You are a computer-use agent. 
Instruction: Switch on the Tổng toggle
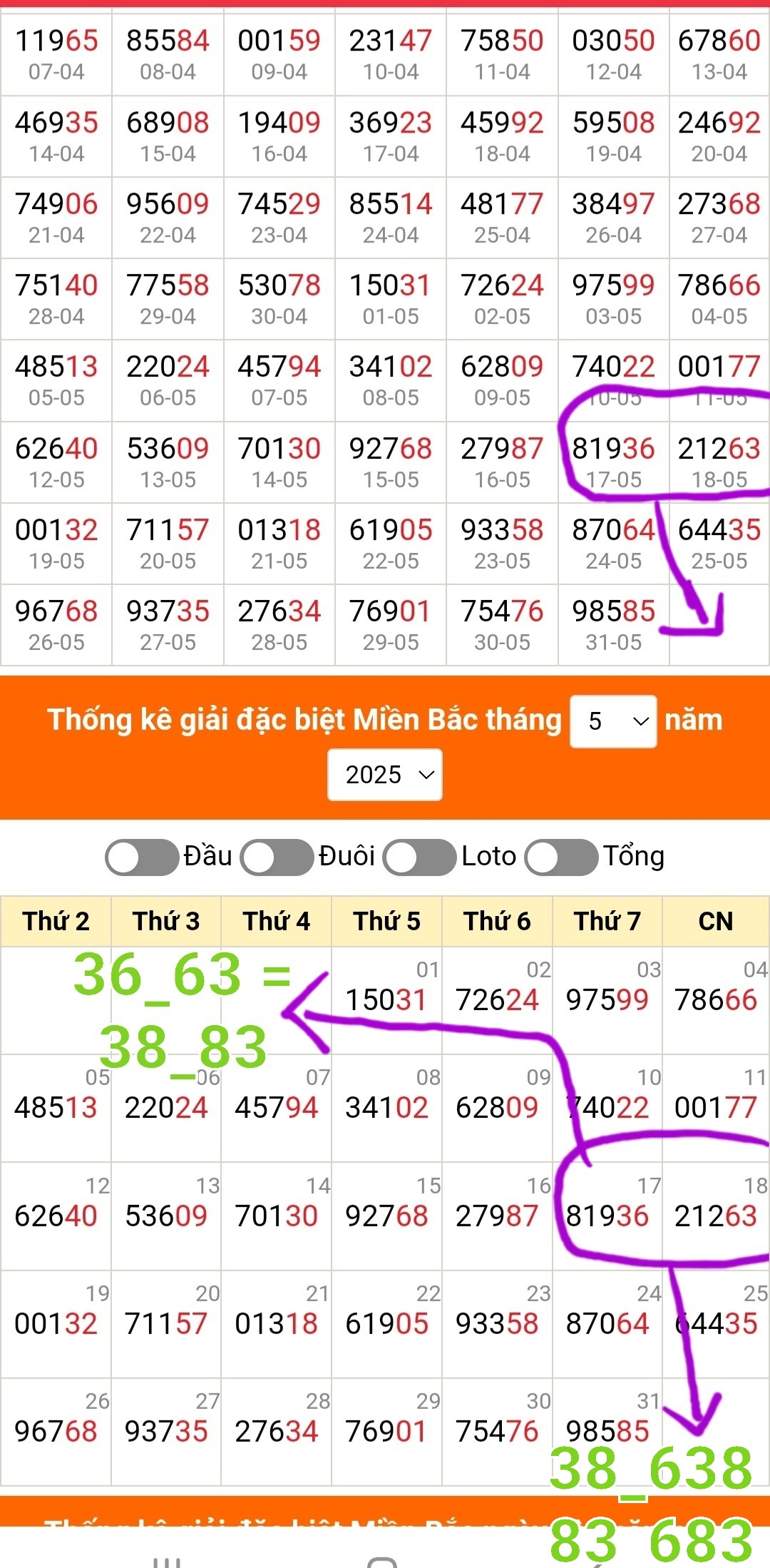562,857
